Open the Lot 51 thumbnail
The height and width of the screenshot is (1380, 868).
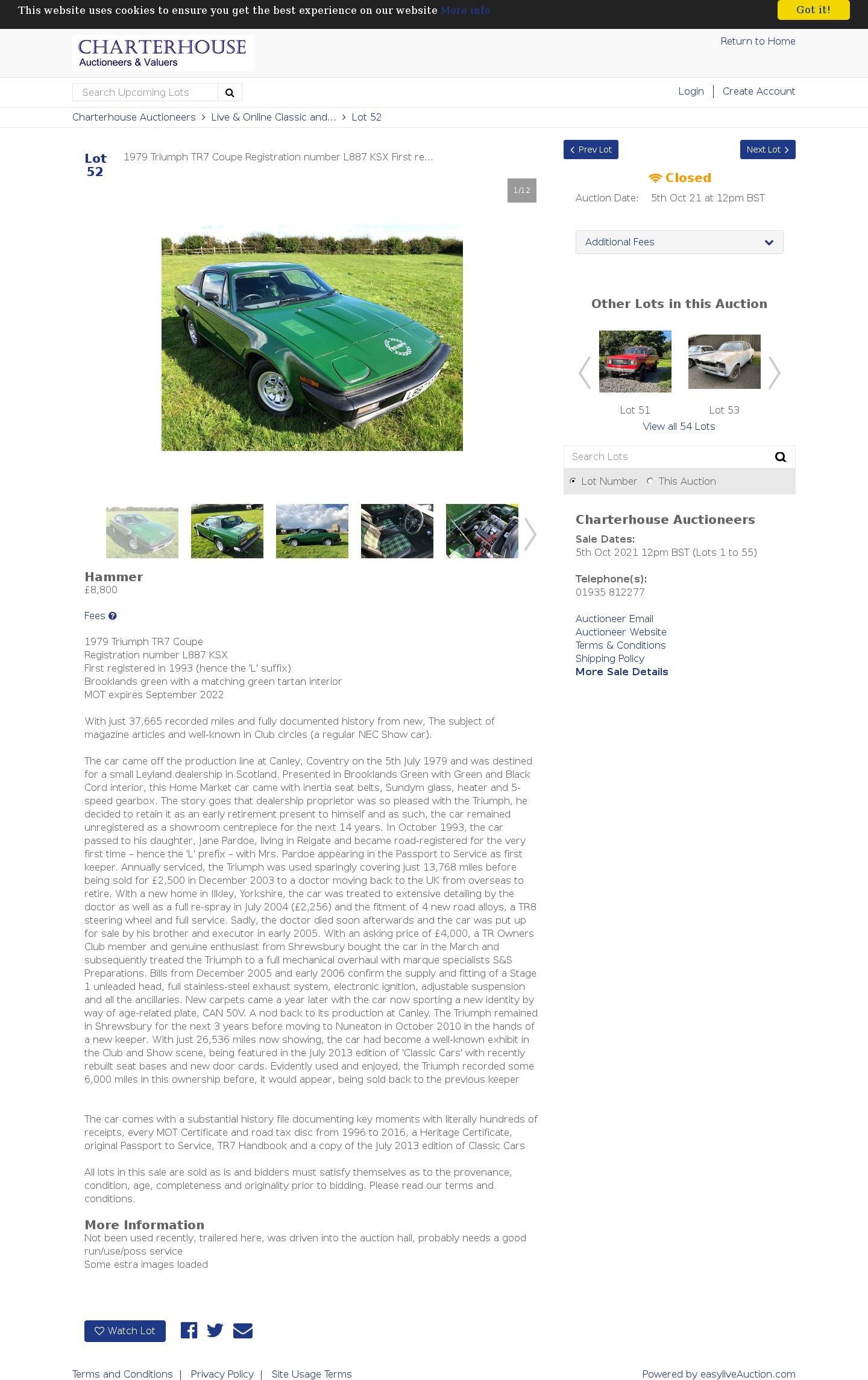(635, 361)
